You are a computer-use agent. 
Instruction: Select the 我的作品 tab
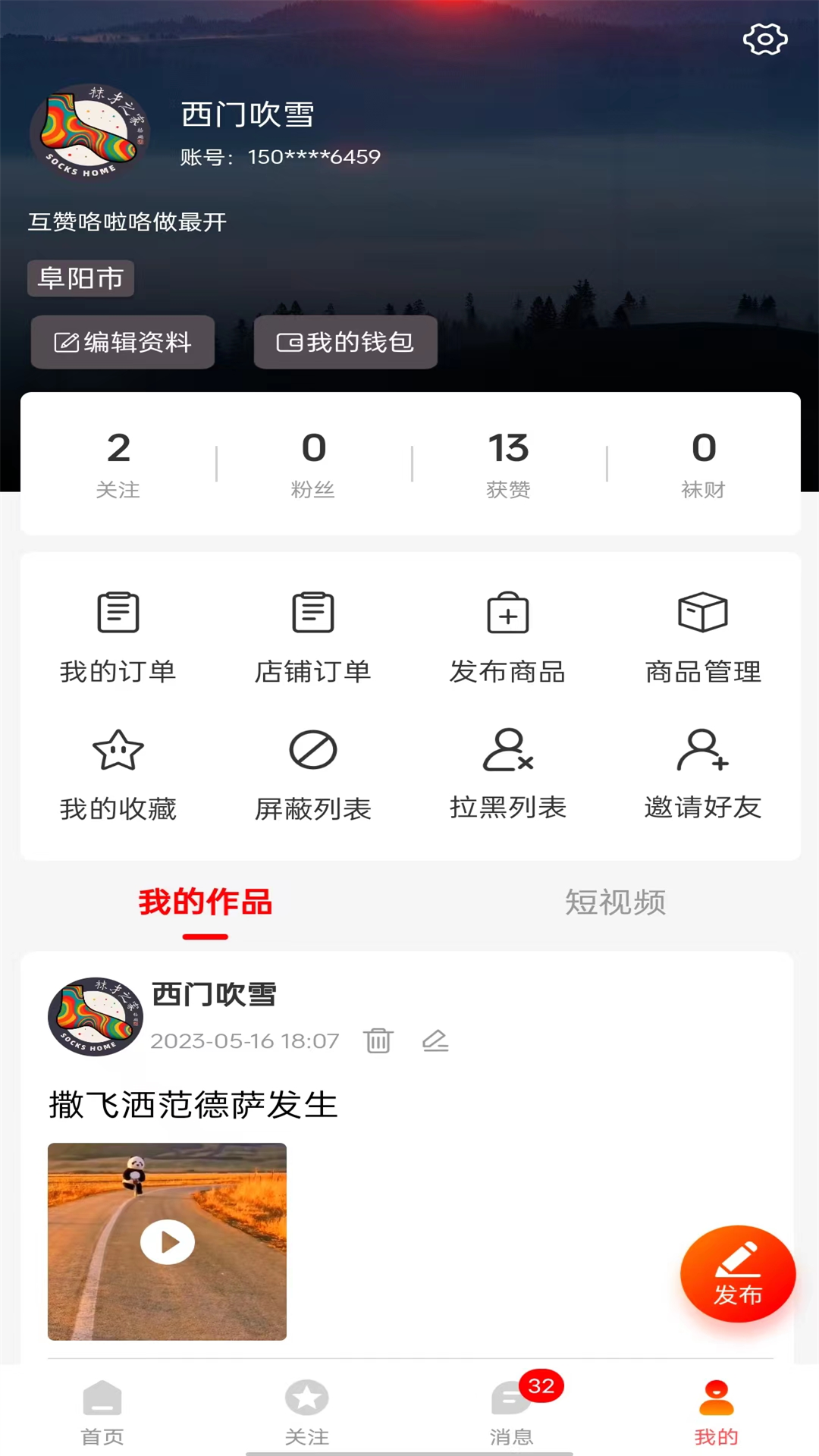(205, 902)
